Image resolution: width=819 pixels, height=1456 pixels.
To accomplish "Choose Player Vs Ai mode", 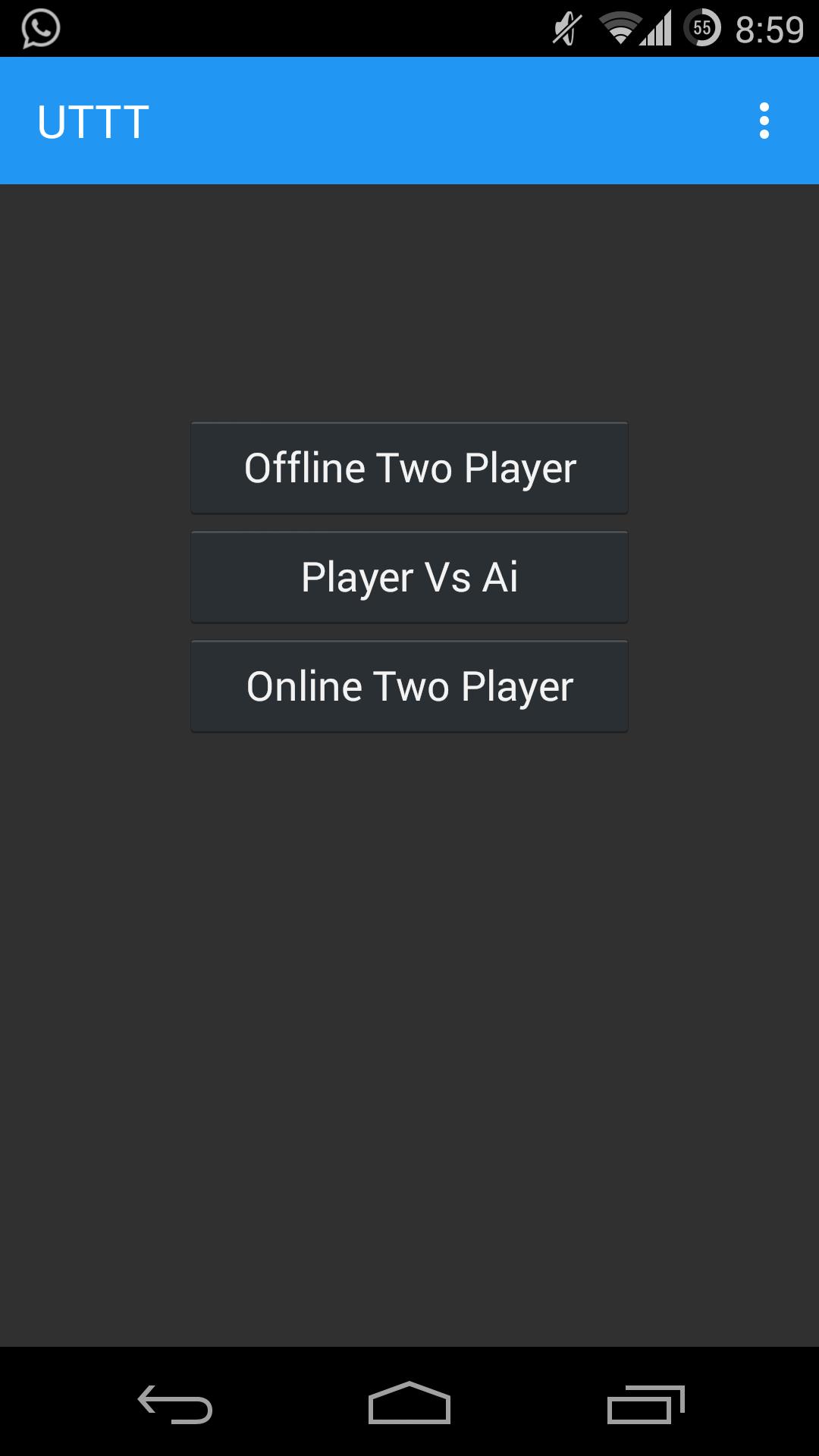I will (409, 577).
